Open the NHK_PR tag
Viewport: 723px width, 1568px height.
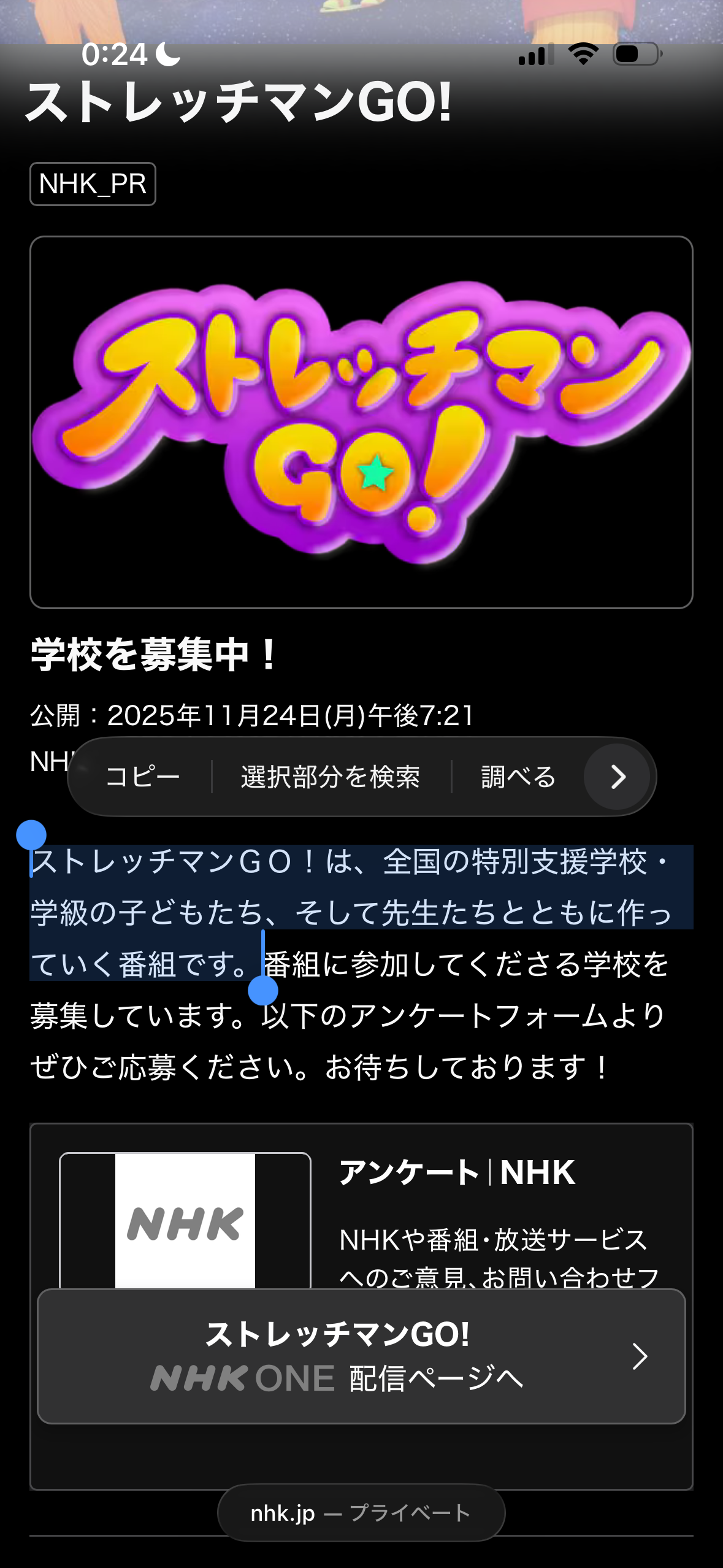(93, 184)
